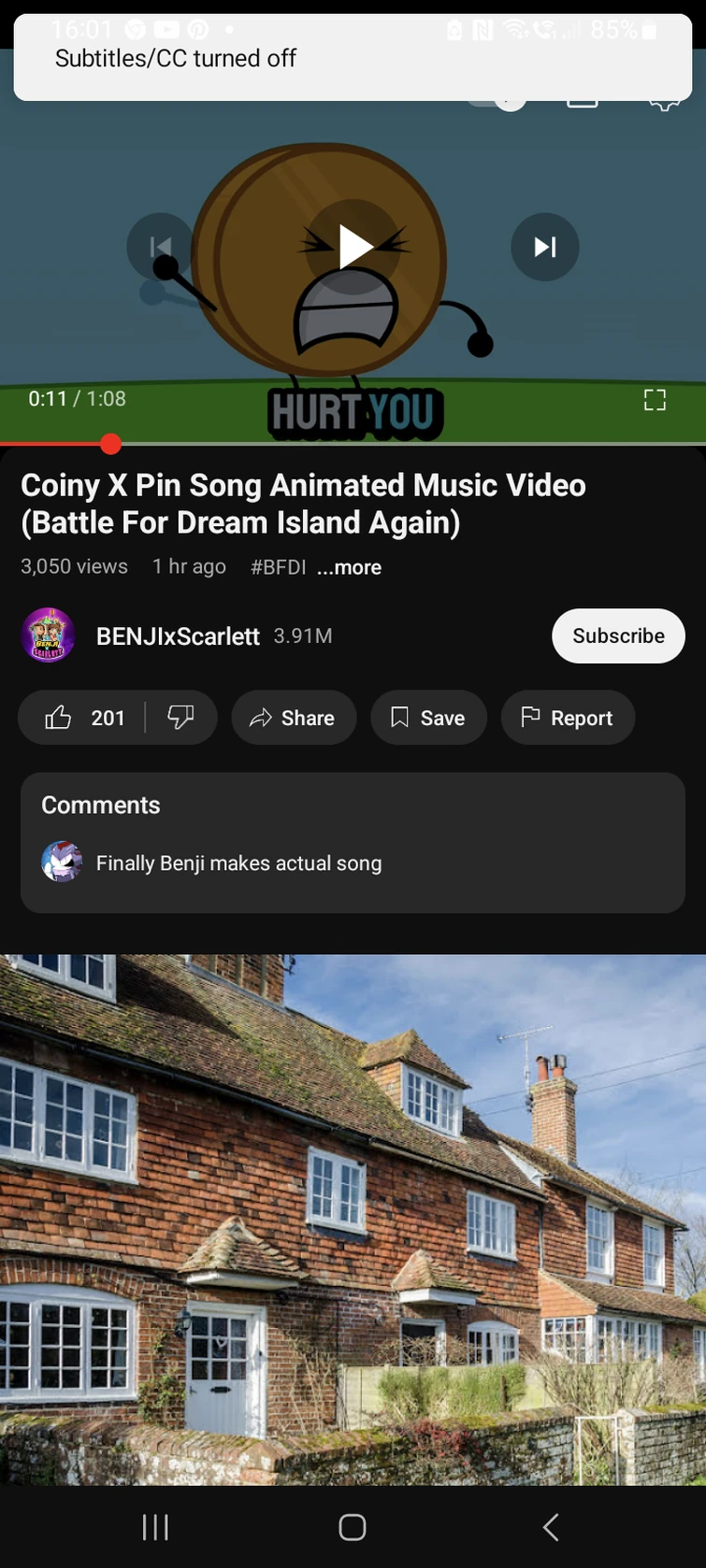
Task: Like this video
Action: tap(82, 718)
